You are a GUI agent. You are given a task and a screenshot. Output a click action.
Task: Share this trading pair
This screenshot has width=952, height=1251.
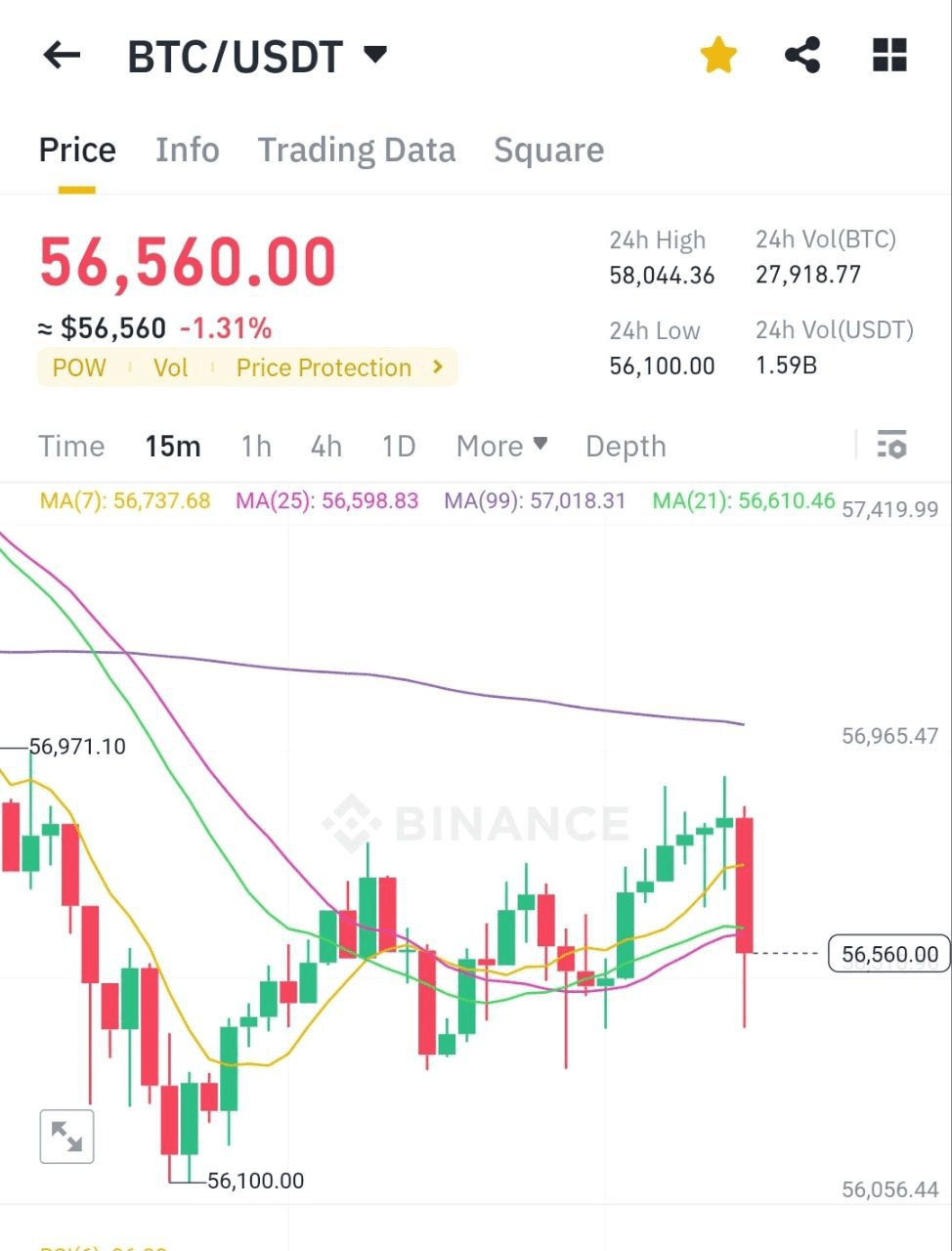point(802,56)
